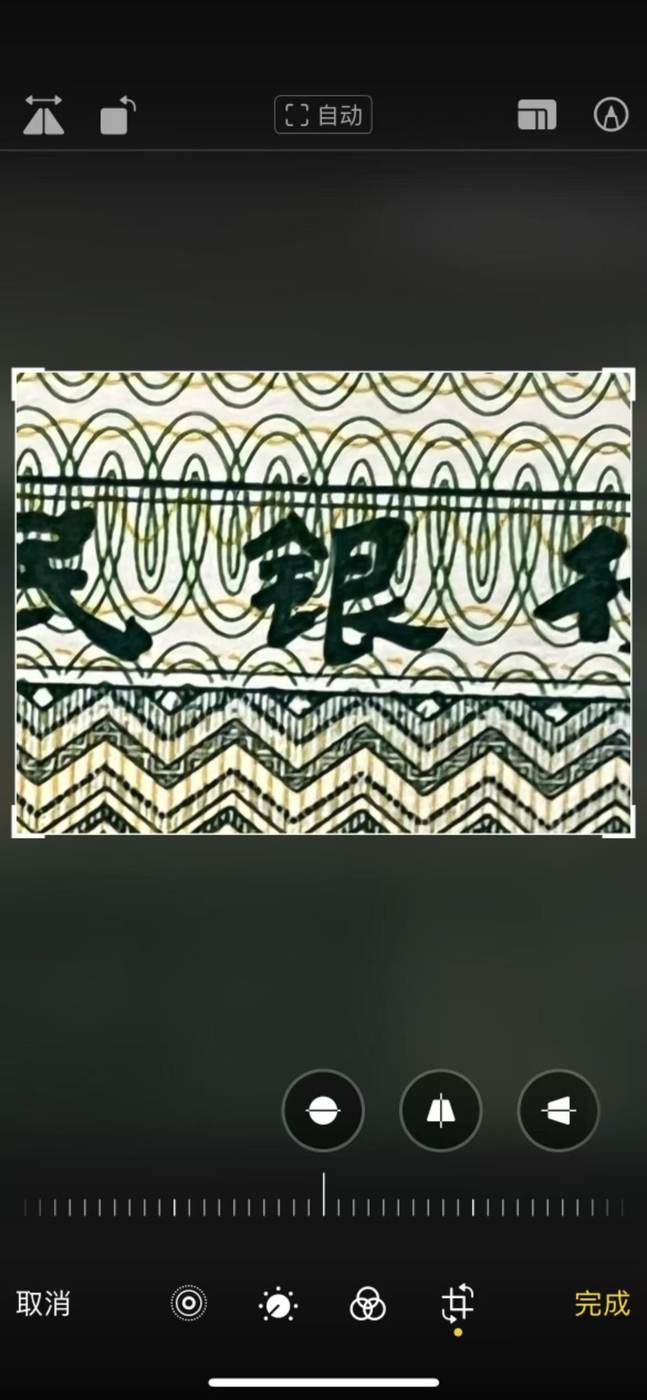Tap the 自动 auto-adjust button

[323, 115]
